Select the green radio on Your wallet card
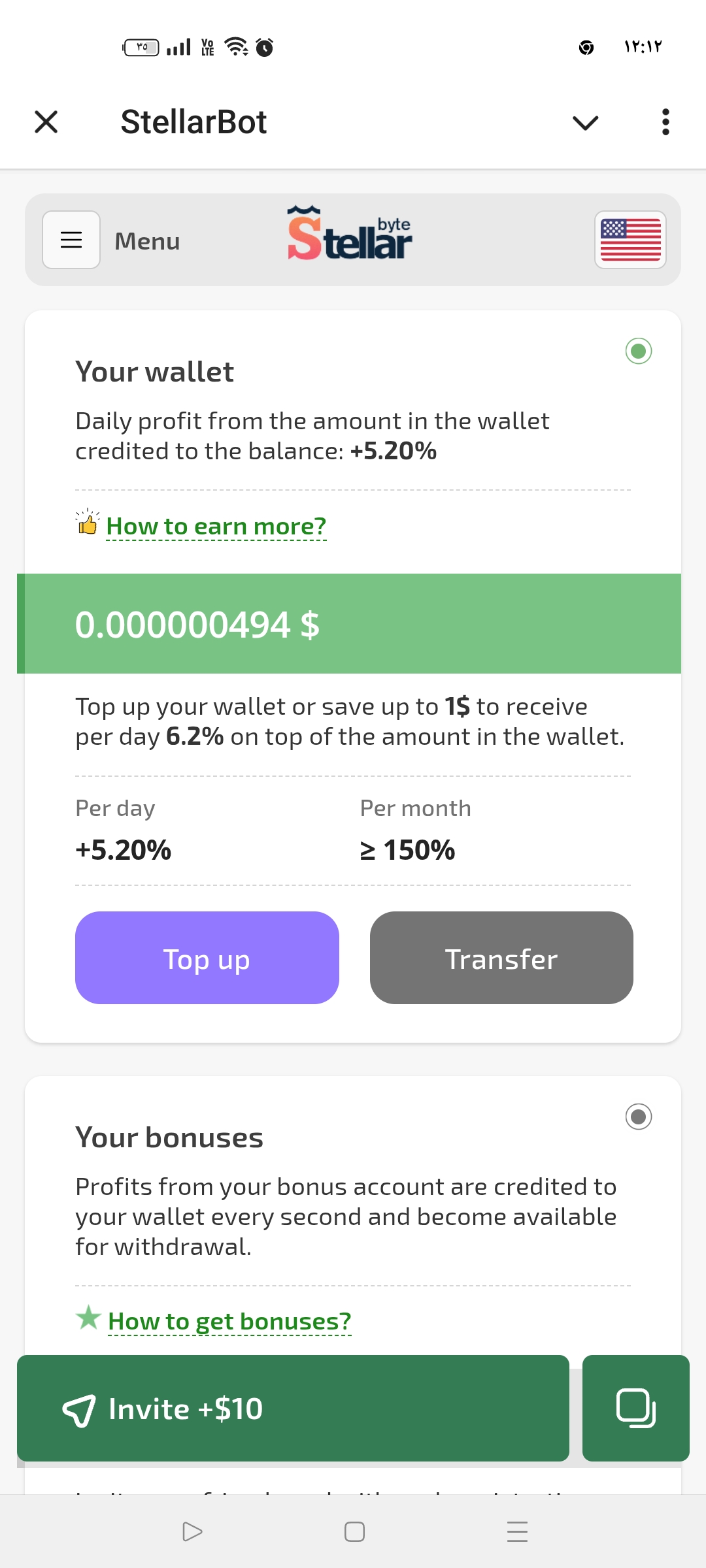Screen dimensions: 706x1568 tap(638, 351)
